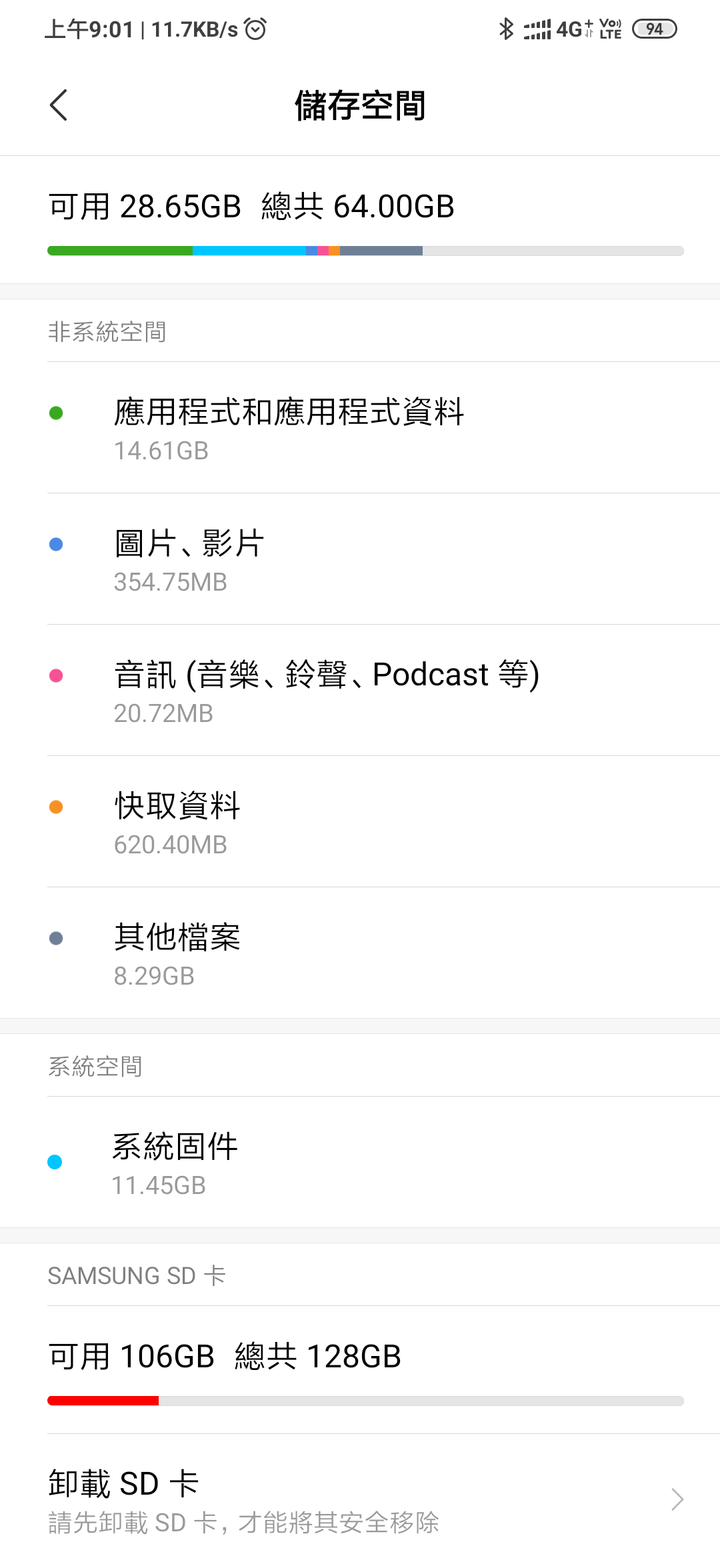The height and width of the screenshot is (1560, 720).
Task: Select the 音訊 (音樂、鈴聲、Podcast 等) row
Action: 360,690
